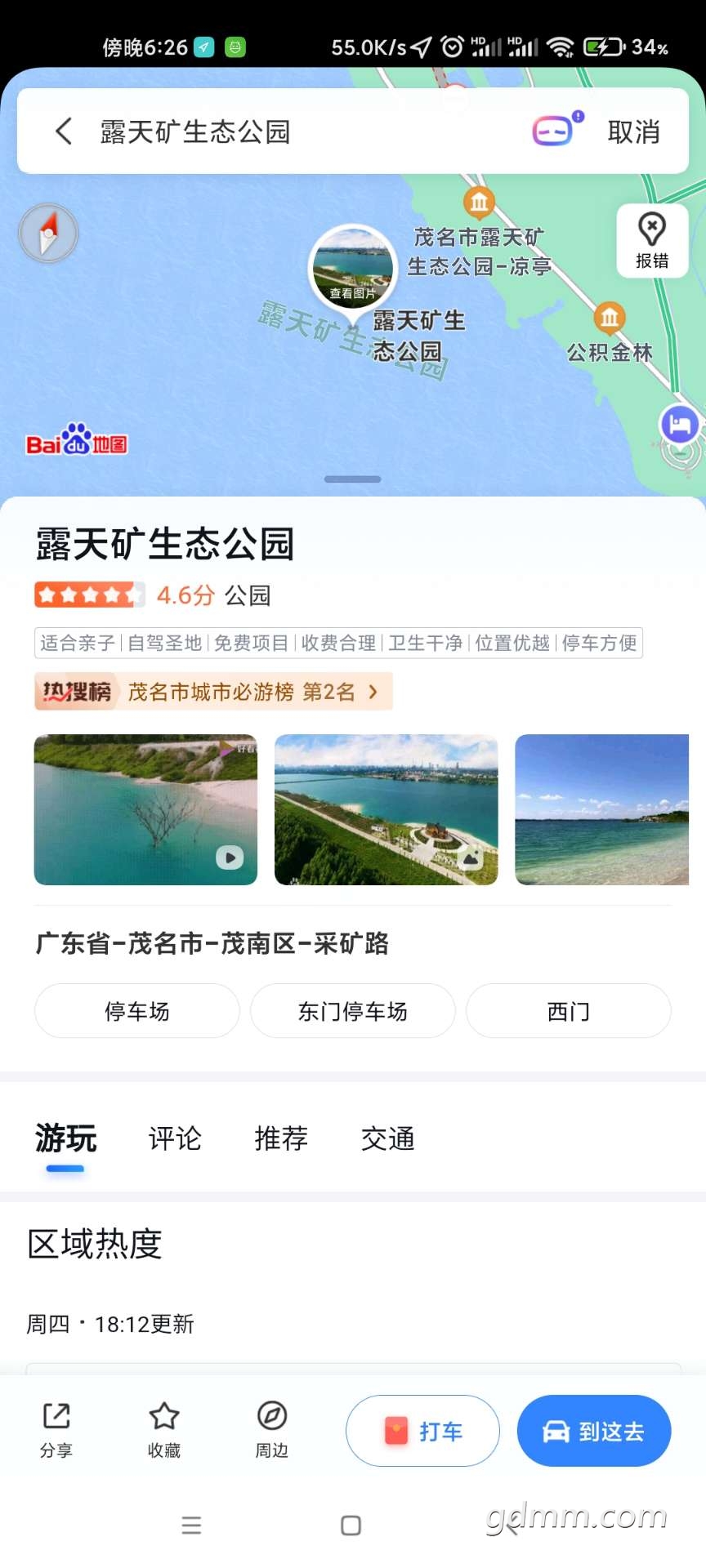Screen dimensions: 706x1568
Task: Select the 停车场 chip
Action: tap(137, 1011)
